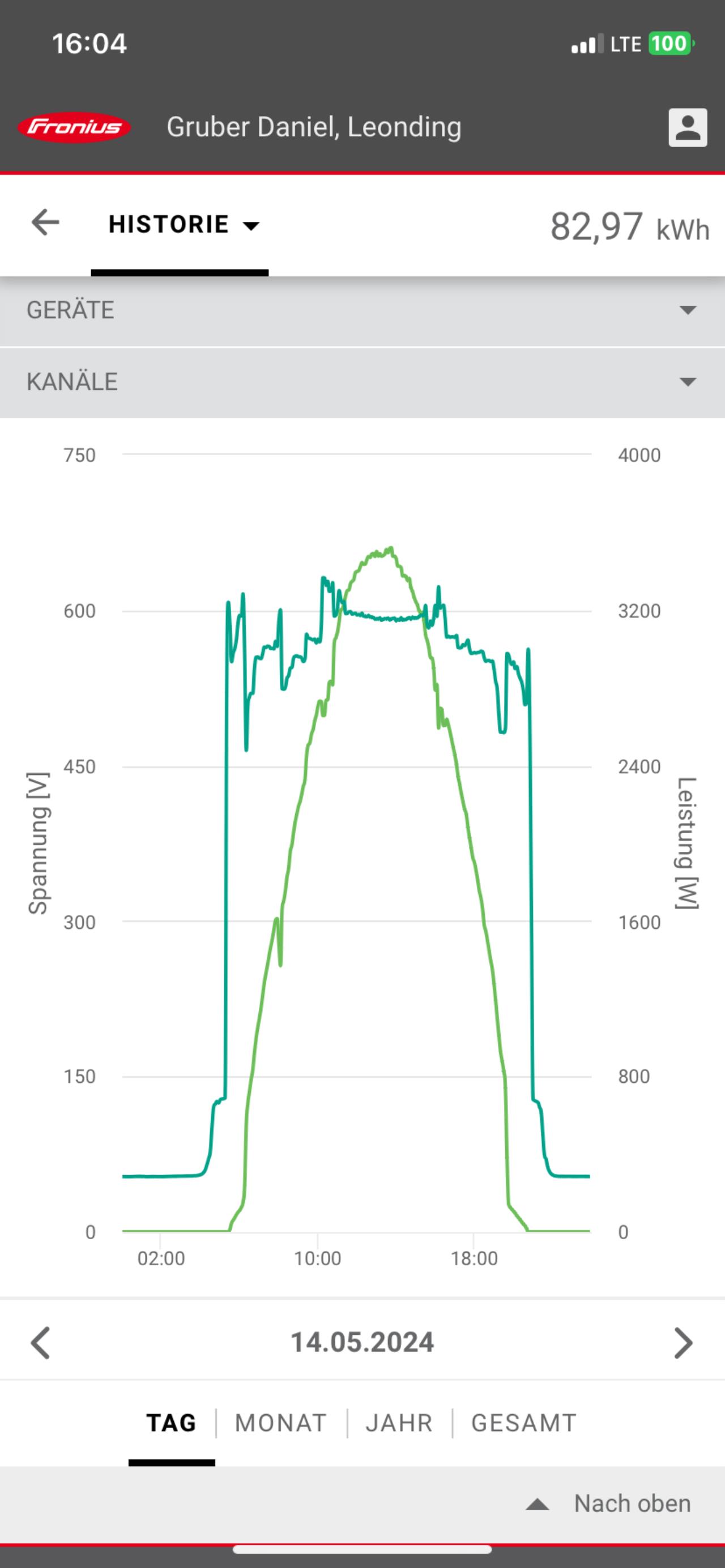This screenshot has width=725, height=1568.
Task: Switch to the GESAMT tab
Action: [x=523, y=1423]
